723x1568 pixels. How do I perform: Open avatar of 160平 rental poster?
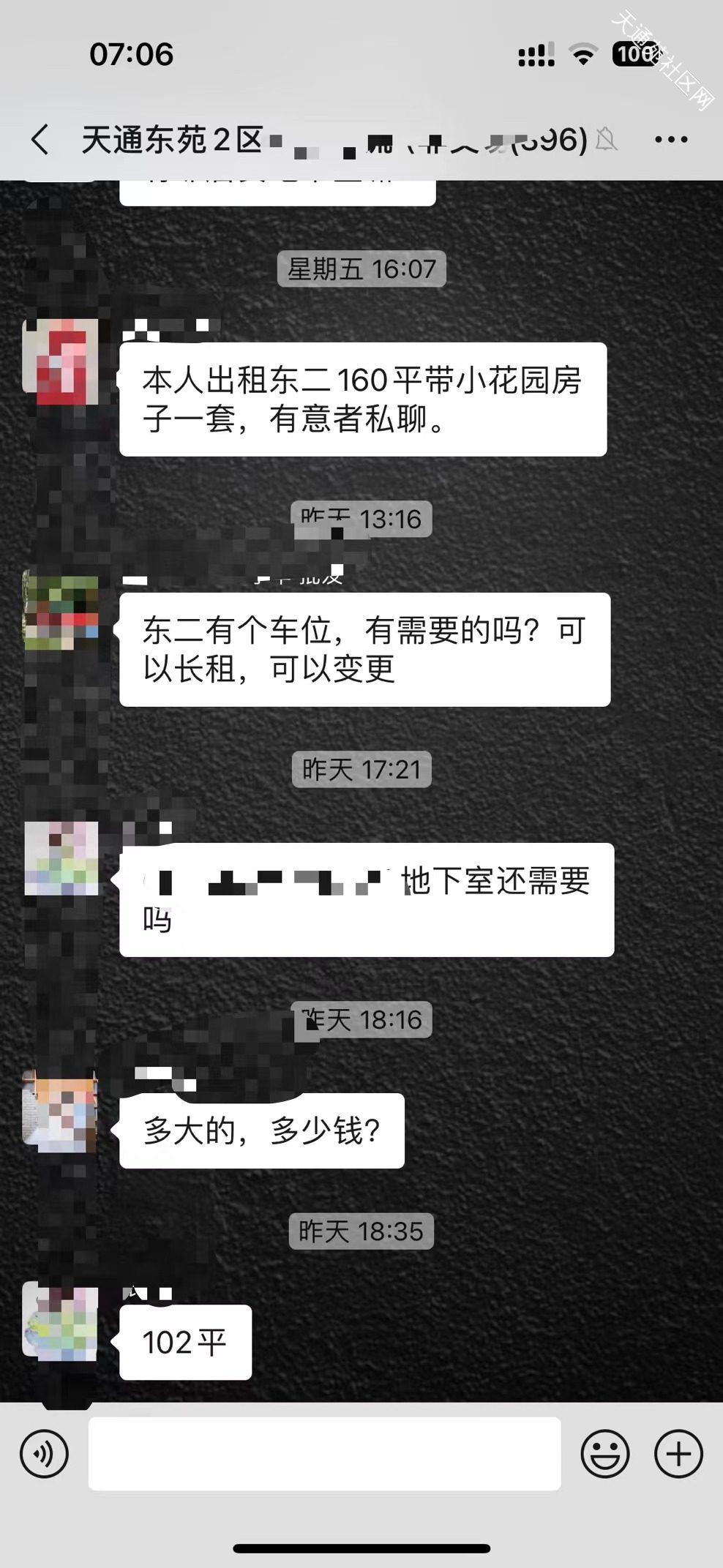pos(61,361)
